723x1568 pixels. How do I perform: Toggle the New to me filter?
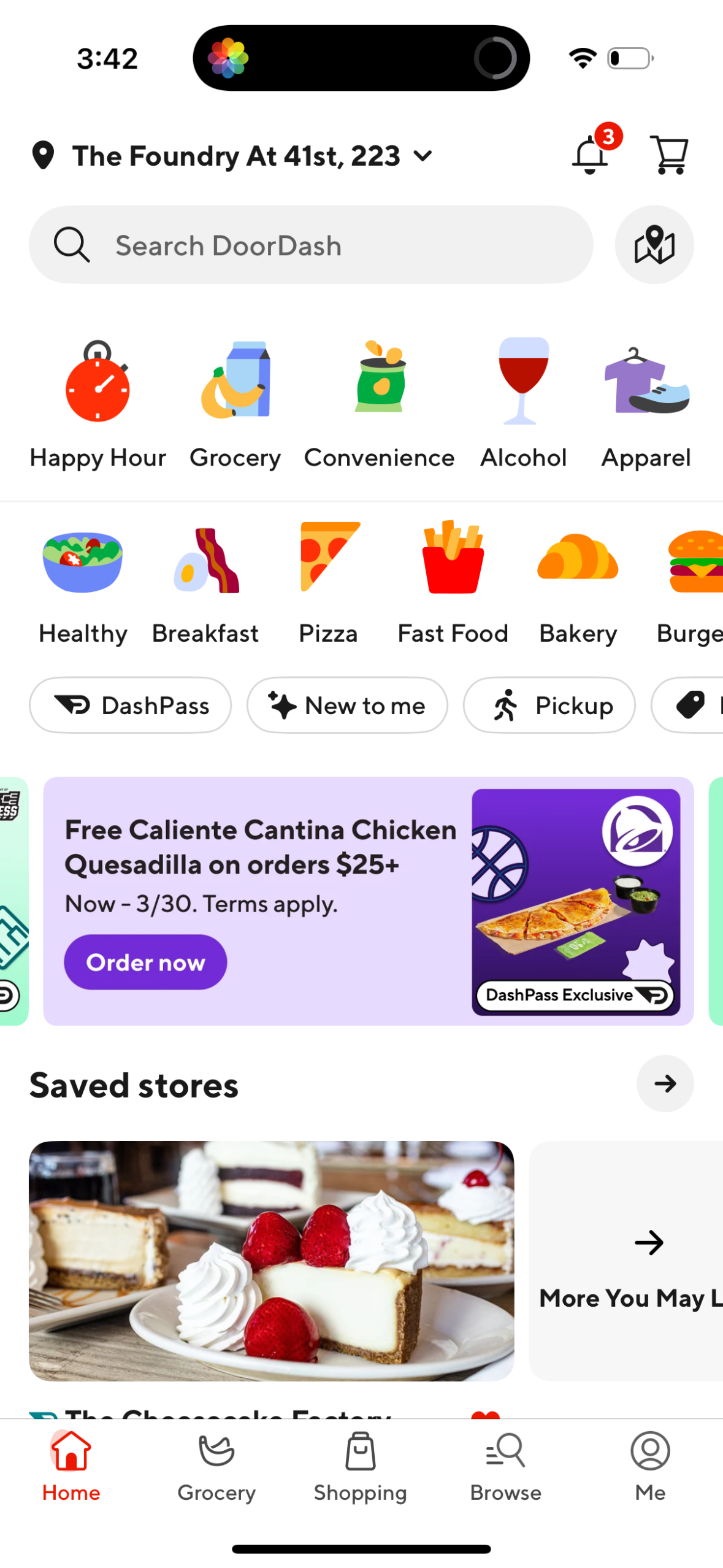tap(346, 705)
